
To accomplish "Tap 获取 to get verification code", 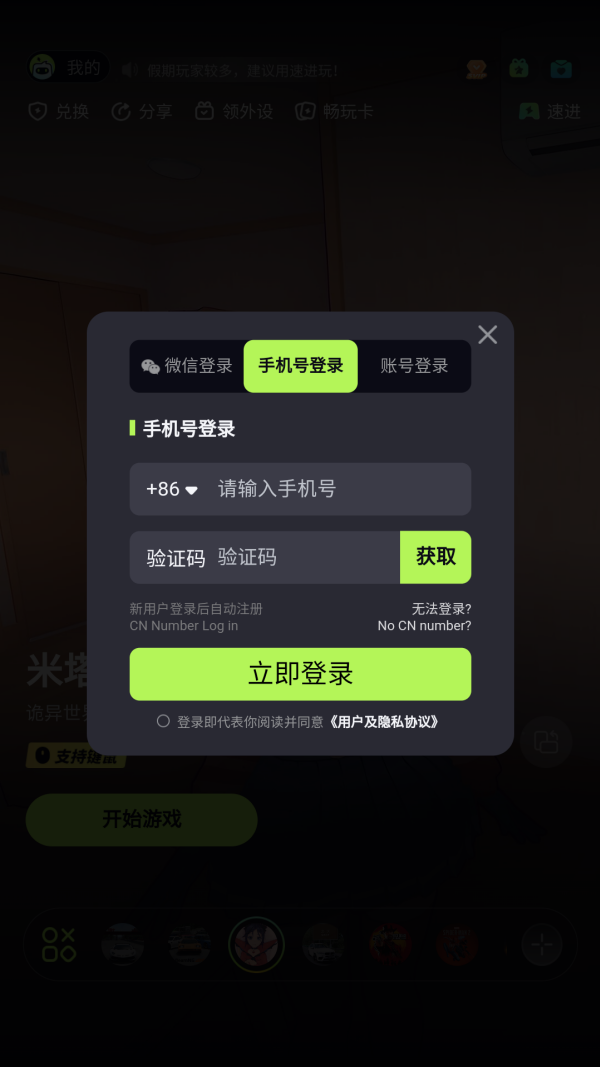I will [x=435, y=557].
